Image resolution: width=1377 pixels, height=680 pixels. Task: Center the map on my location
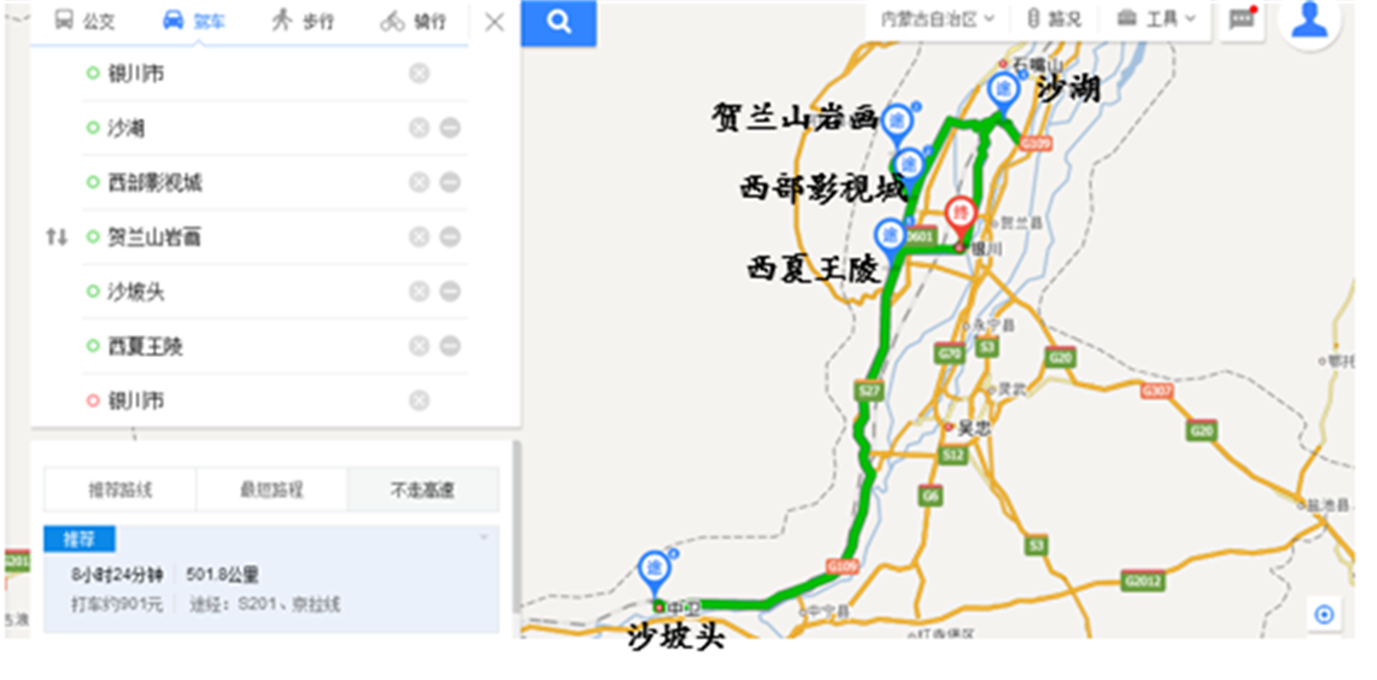tap(1324, 614)
